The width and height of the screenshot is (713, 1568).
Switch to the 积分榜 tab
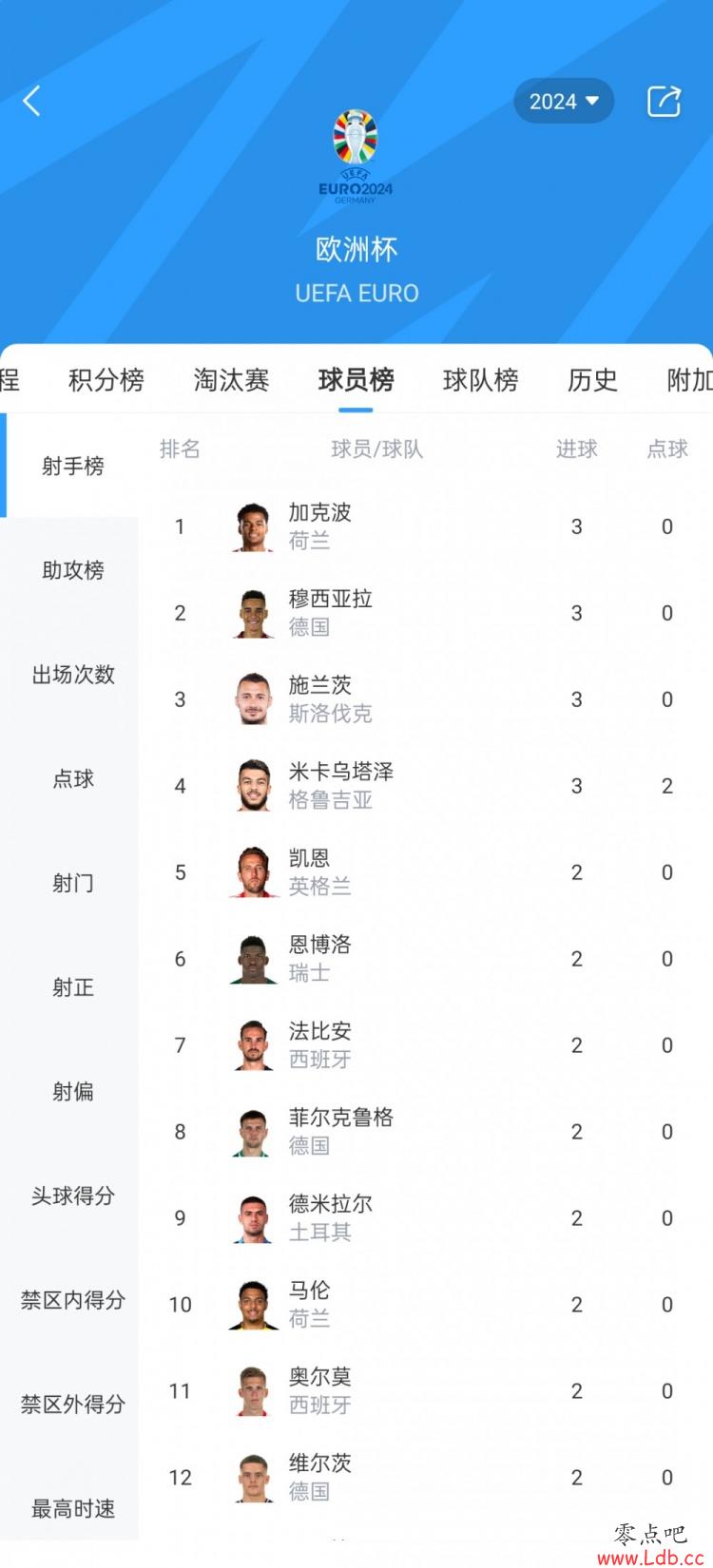106,380
